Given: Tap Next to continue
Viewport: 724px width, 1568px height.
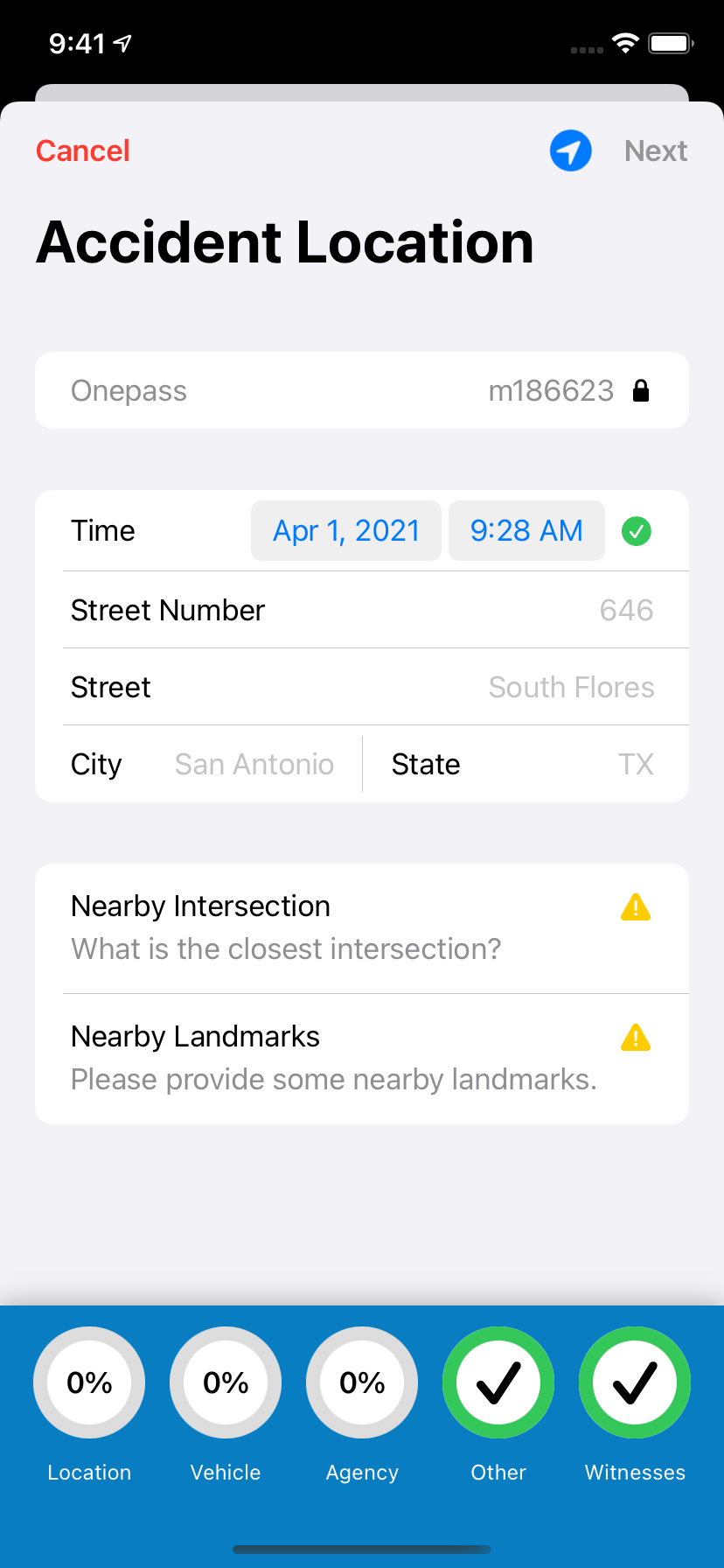Looking at the screenshot, I should click(x=656, y=150).
